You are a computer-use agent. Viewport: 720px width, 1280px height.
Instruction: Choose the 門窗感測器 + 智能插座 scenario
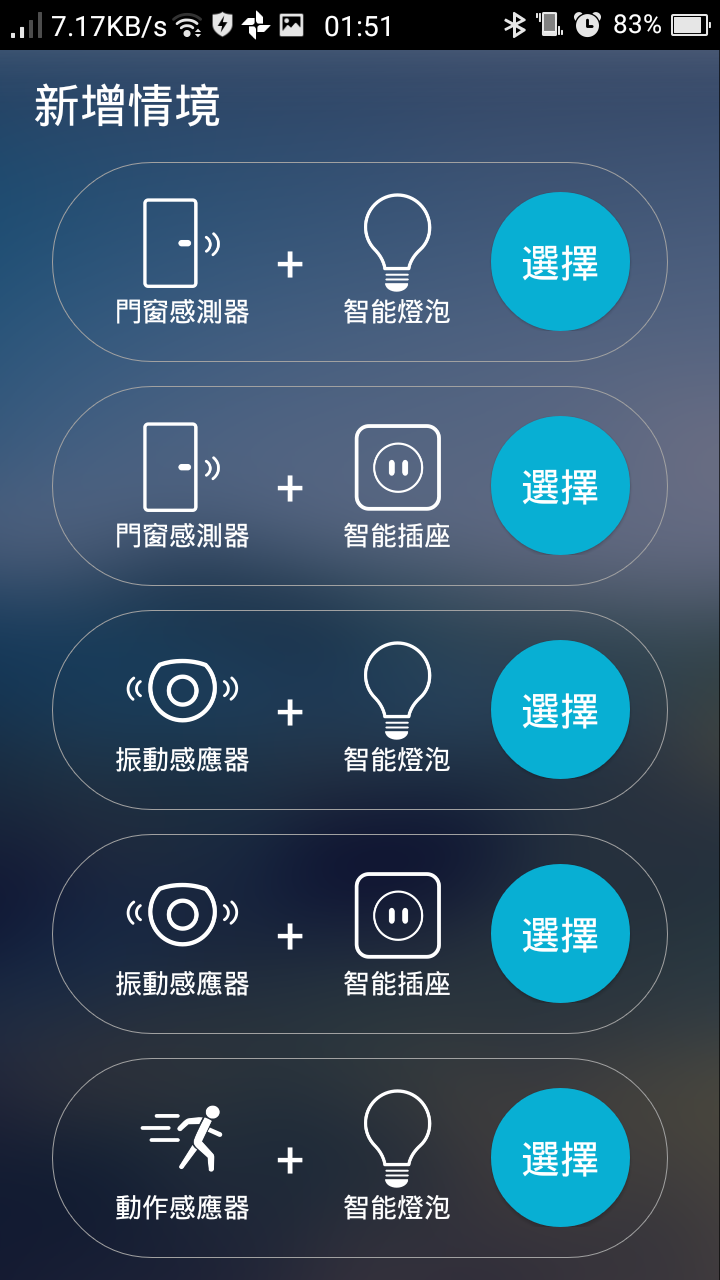tap(560, 486)
